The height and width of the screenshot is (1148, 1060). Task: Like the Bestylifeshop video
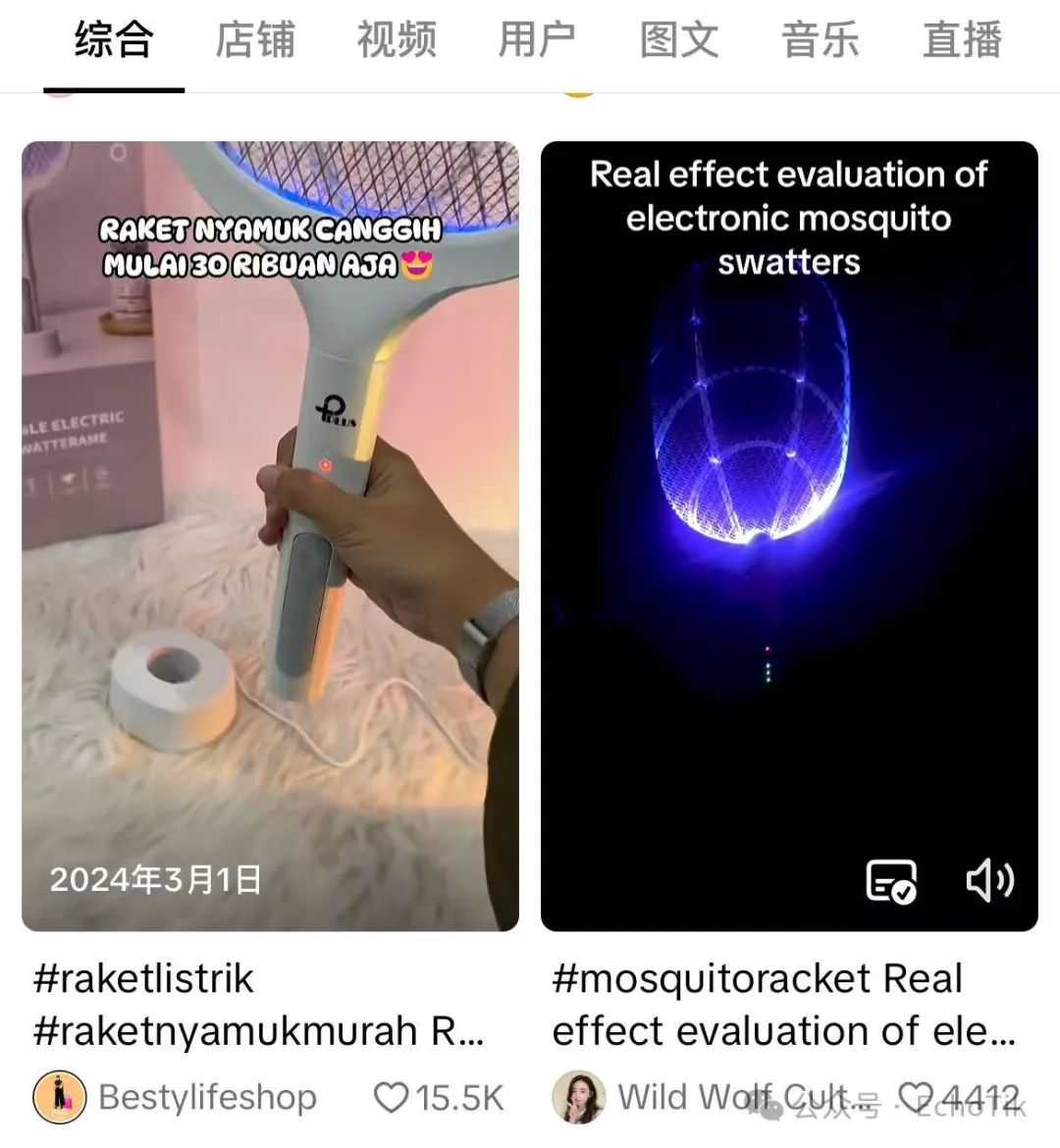392,1097
